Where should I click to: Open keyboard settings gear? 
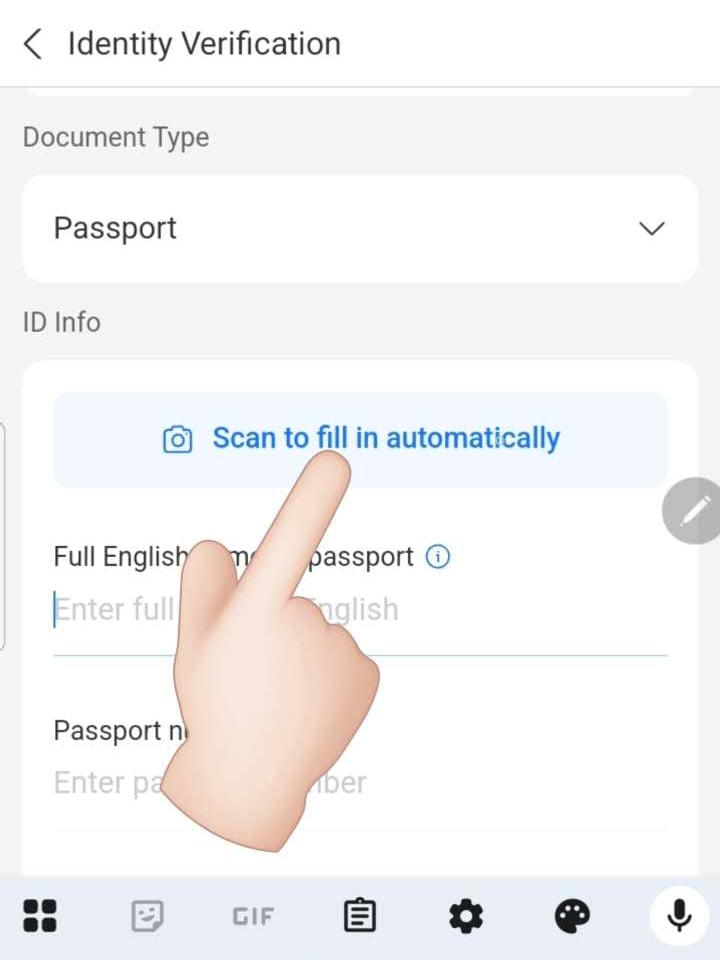465,915
